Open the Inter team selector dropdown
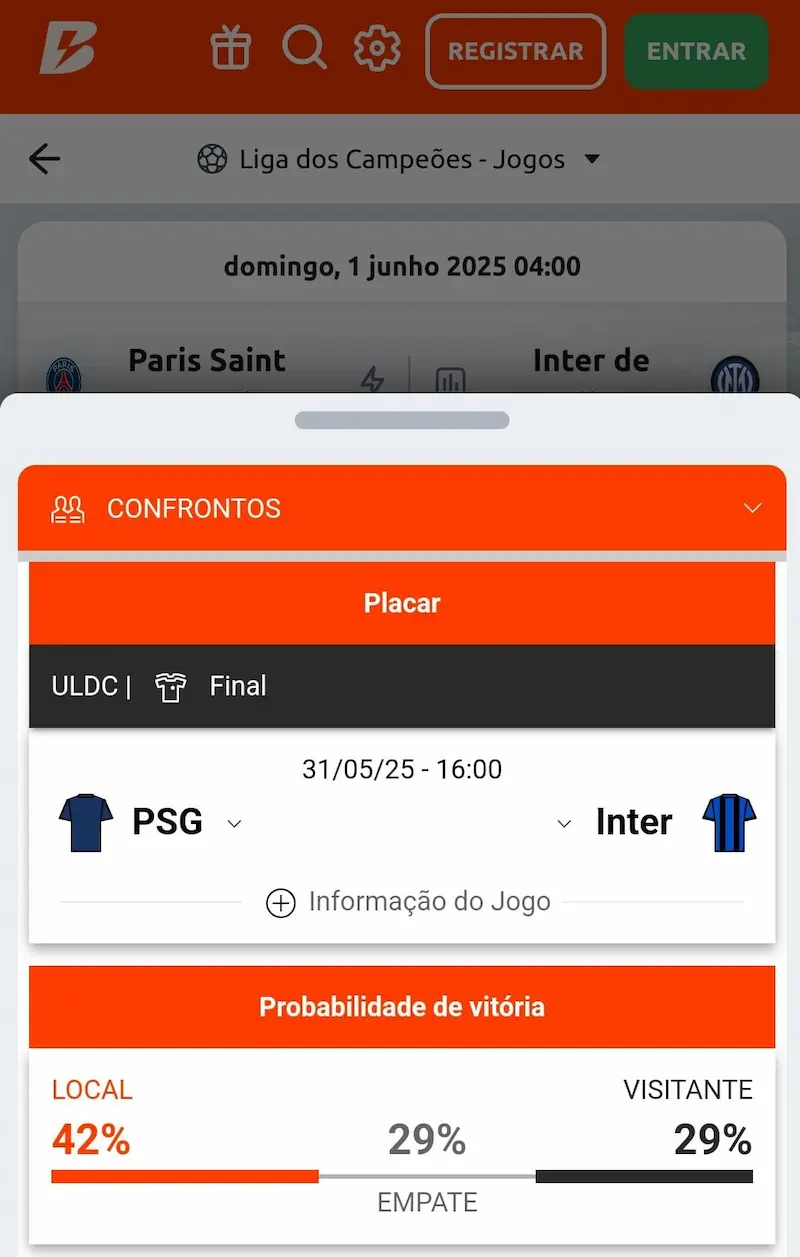Screen dimensions: 800x1257 coord(563,825)
